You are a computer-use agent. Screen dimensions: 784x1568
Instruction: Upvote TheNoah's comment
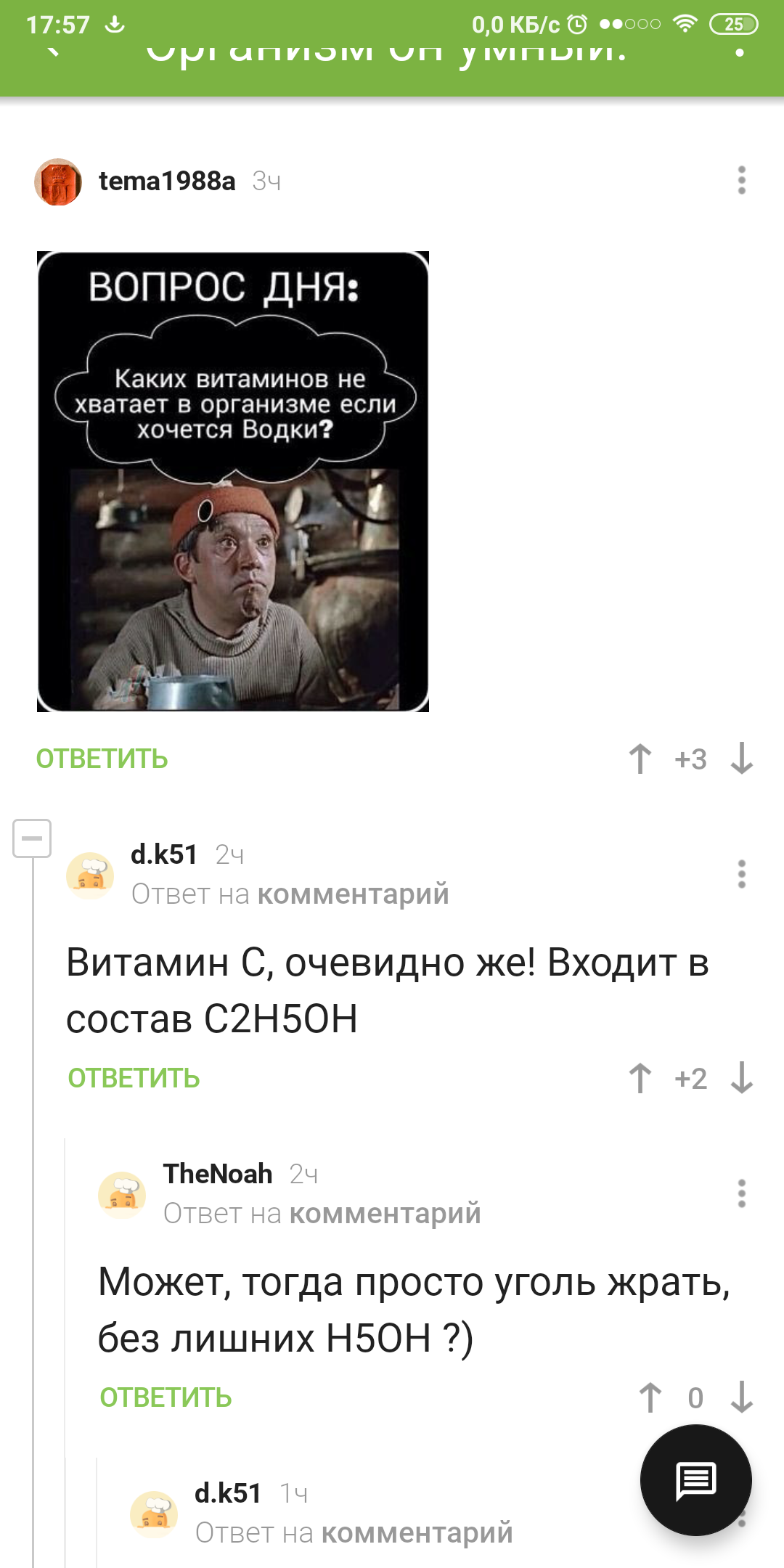point(650,1397)
